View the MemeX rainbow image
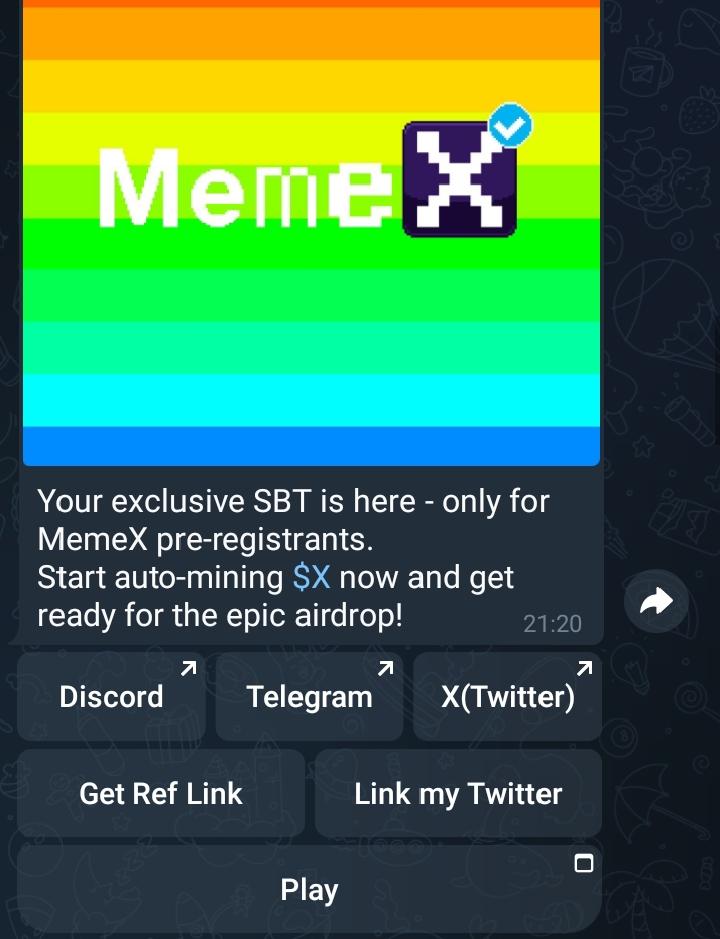The width and height of the screenshot is (720, 939). [x=311, y=230]
